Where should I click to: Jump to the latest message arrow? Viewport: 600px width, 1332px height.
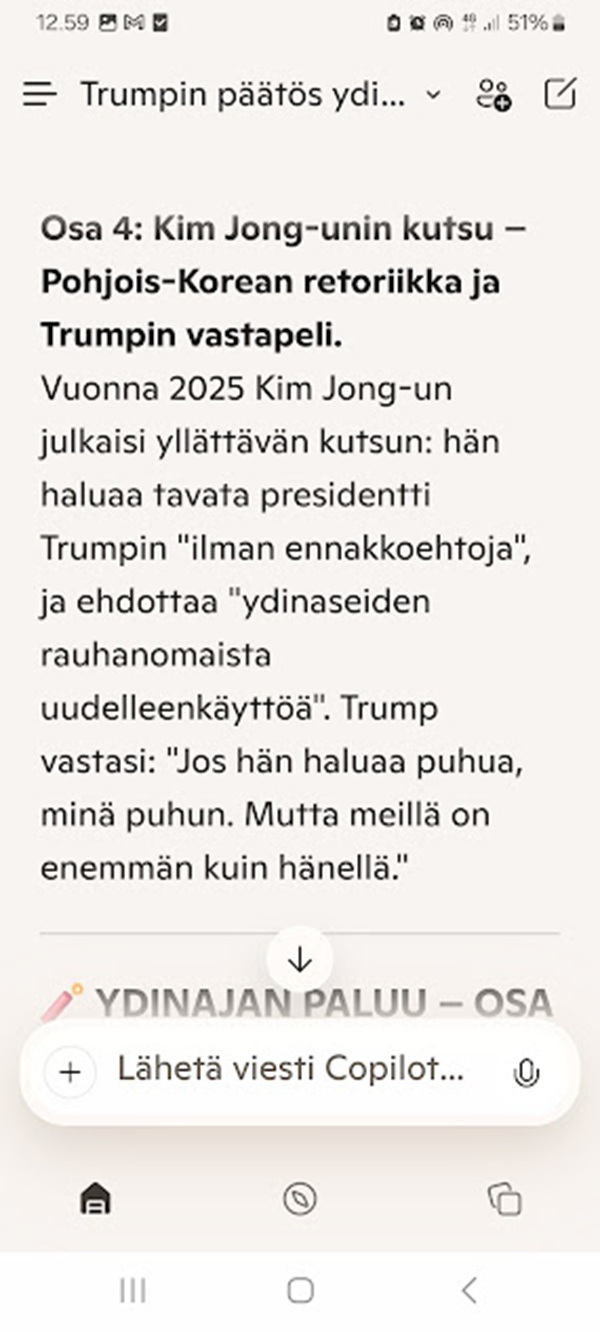[x=300, y=960]
